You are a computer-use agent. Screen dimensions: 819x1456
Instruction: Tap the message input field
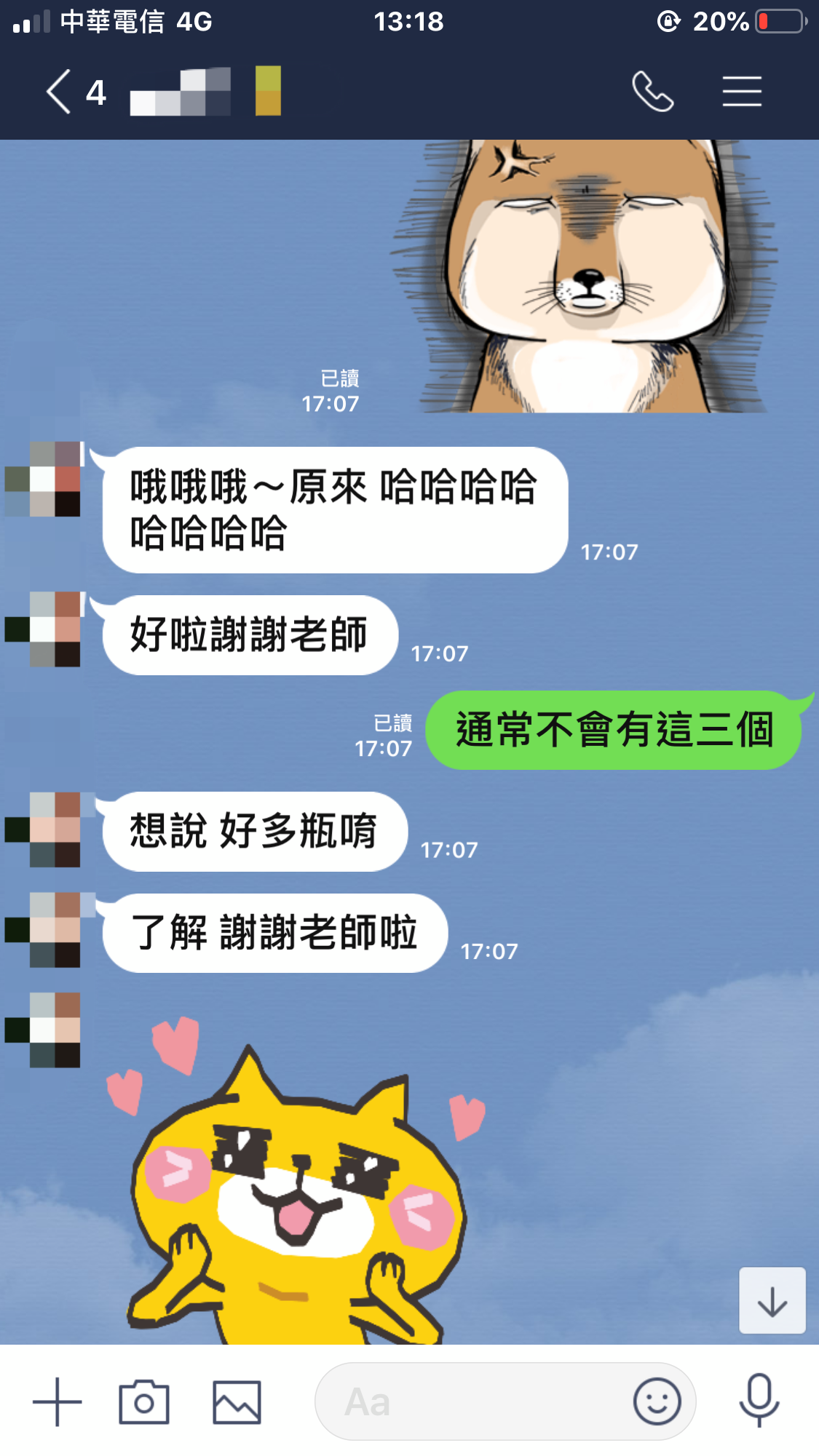click(473, 1401)
